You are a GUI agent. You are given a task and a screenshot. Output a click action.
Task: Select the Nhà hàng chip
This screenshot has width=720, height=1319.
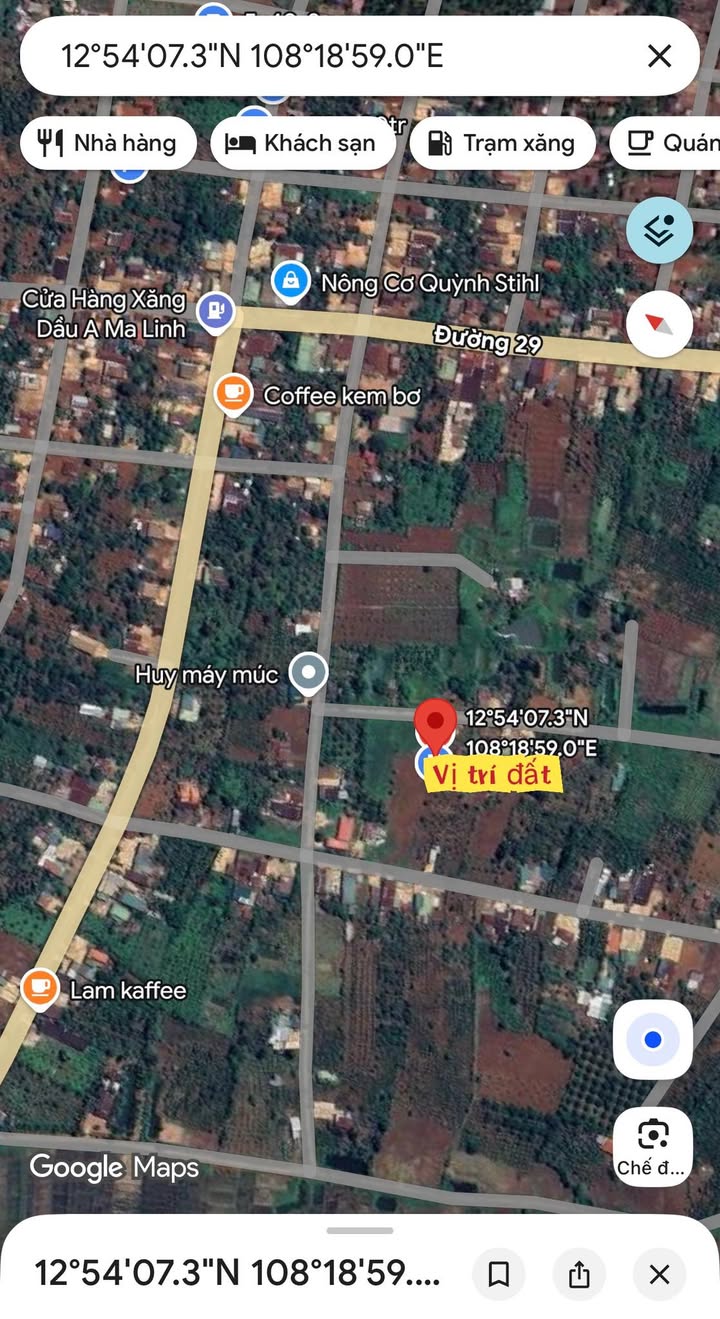pyautogui.click(x=107, y=143)
